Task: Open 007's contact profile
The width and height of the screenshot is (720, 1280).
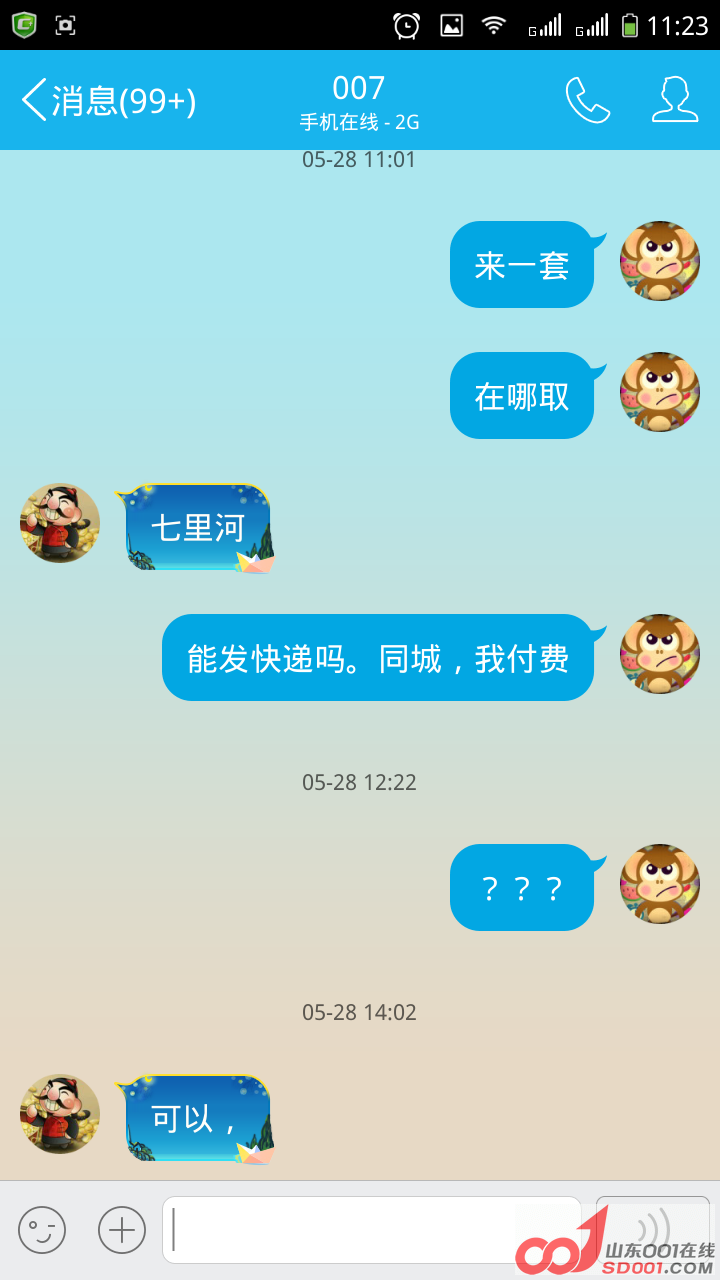Action: tap(675, 100)
